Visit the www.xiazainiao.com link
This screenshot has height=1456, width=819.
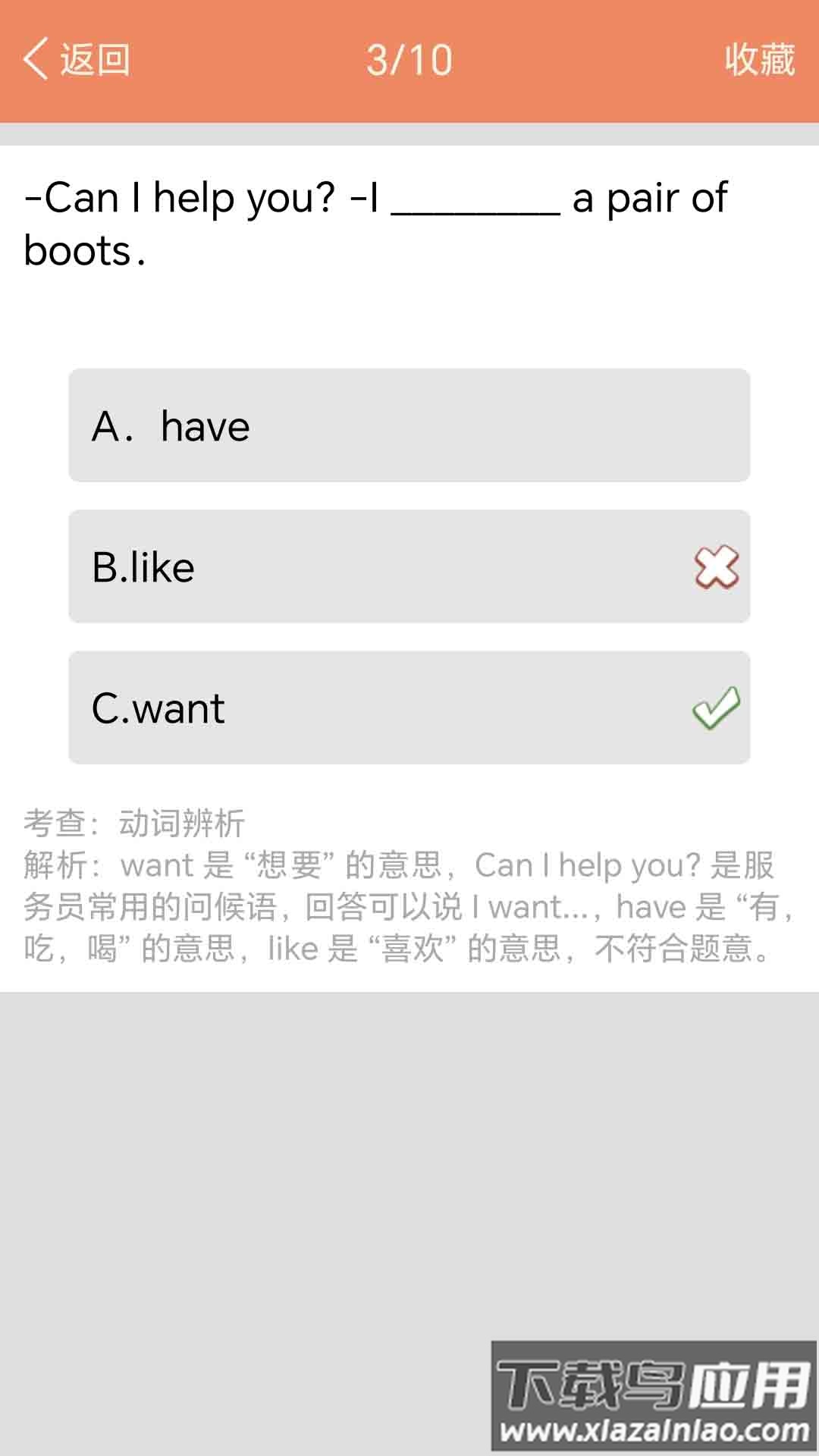click(x=652, y=1431)
